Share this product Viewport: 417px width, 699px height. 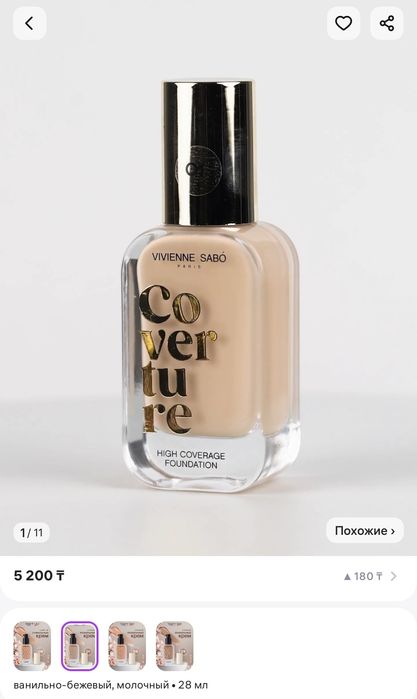click(x=387, y=23)
